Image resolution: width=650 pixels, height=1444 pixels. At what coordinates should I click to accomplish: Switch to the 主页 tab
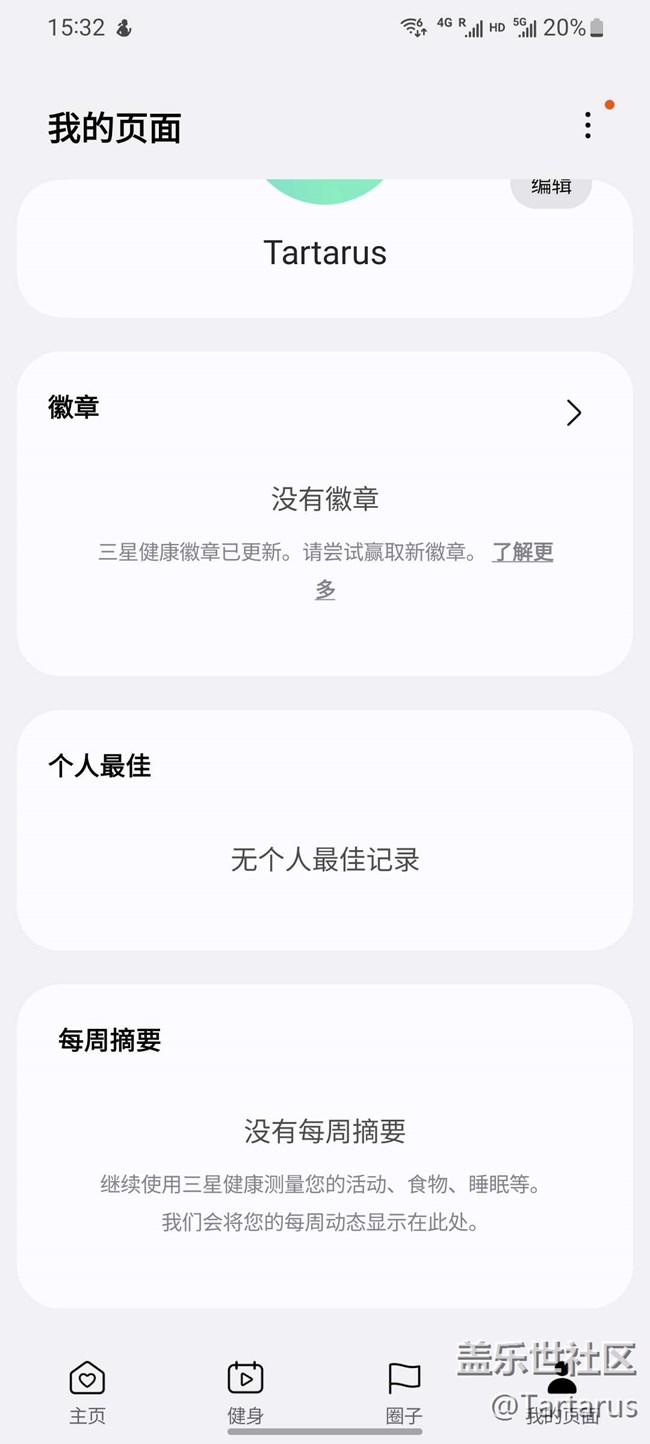point(87,1391)
